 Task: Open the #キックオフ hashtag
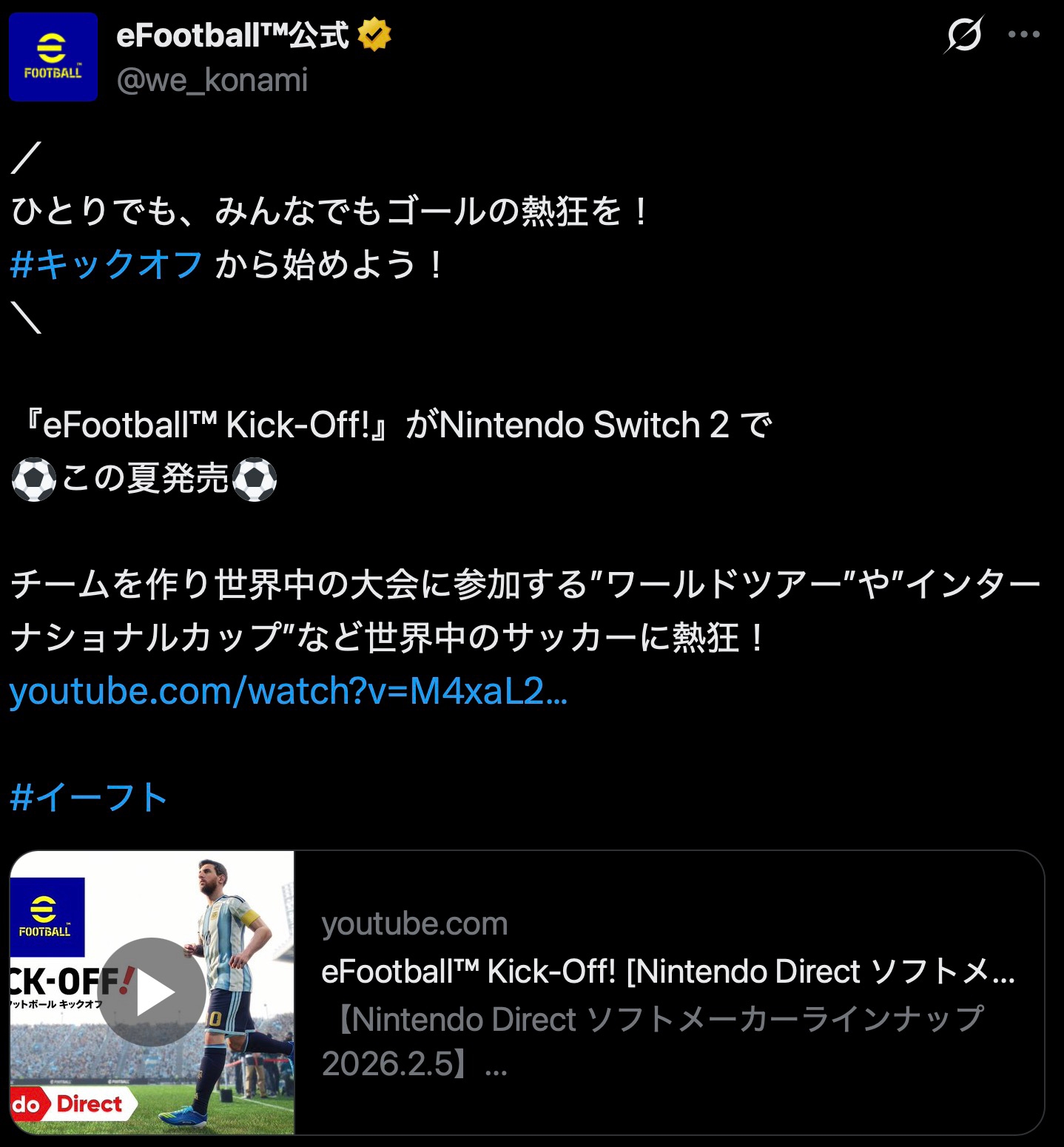pos(107,265)
